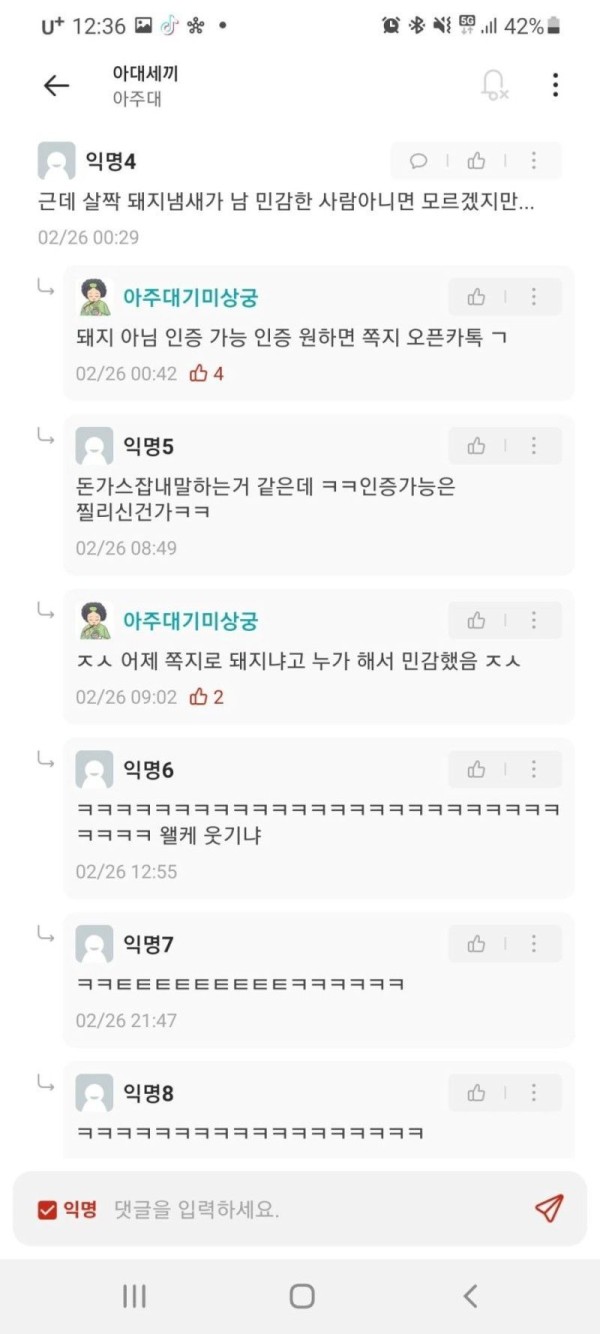Like the 00:42 reply from 아주대기미상궁
The image size is (600, 1334).
tap(476, 297)
